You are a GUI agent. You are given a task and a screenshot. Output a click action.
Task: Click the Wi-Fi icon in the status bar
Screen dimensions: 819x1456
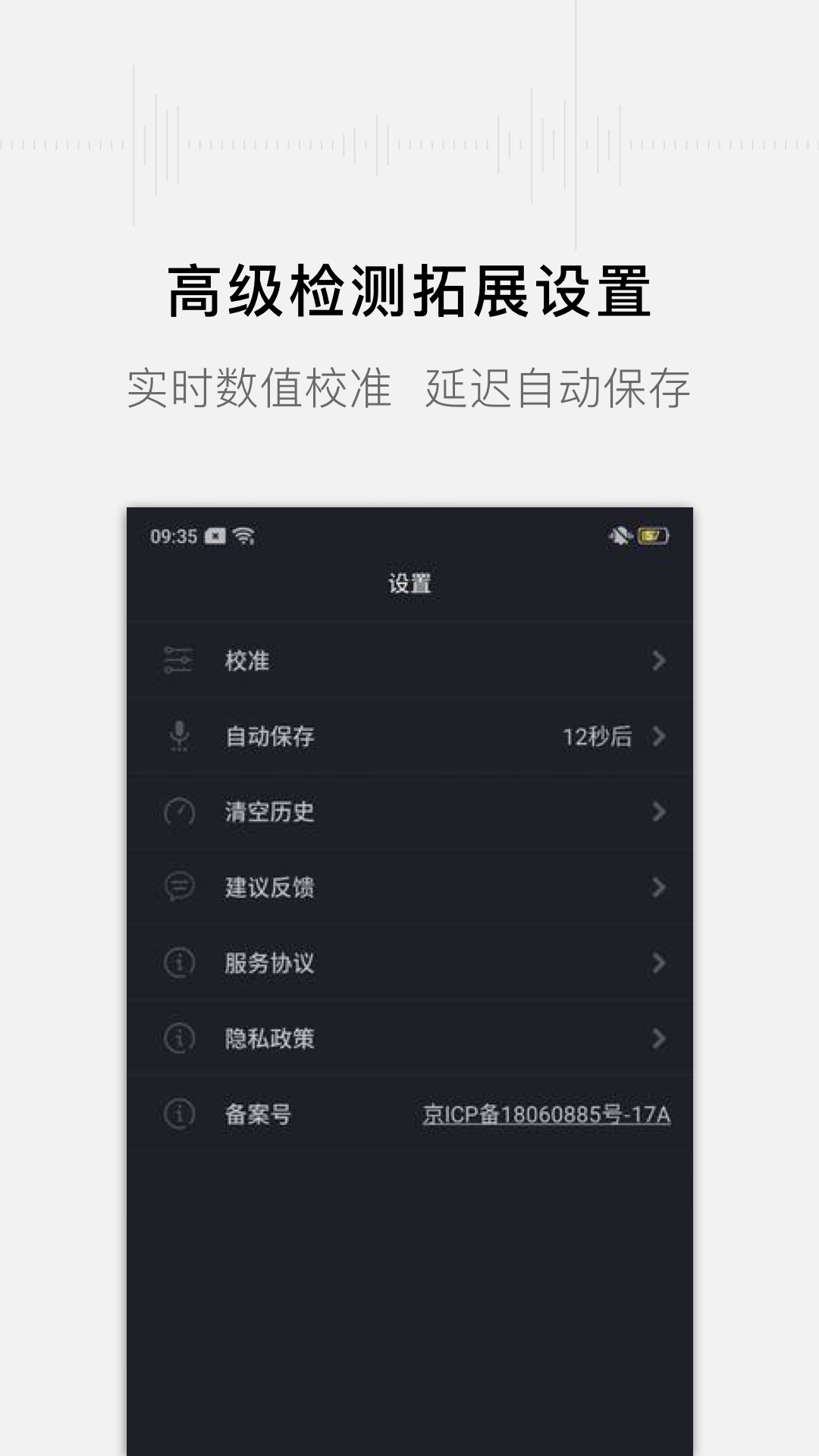[244, 535]
